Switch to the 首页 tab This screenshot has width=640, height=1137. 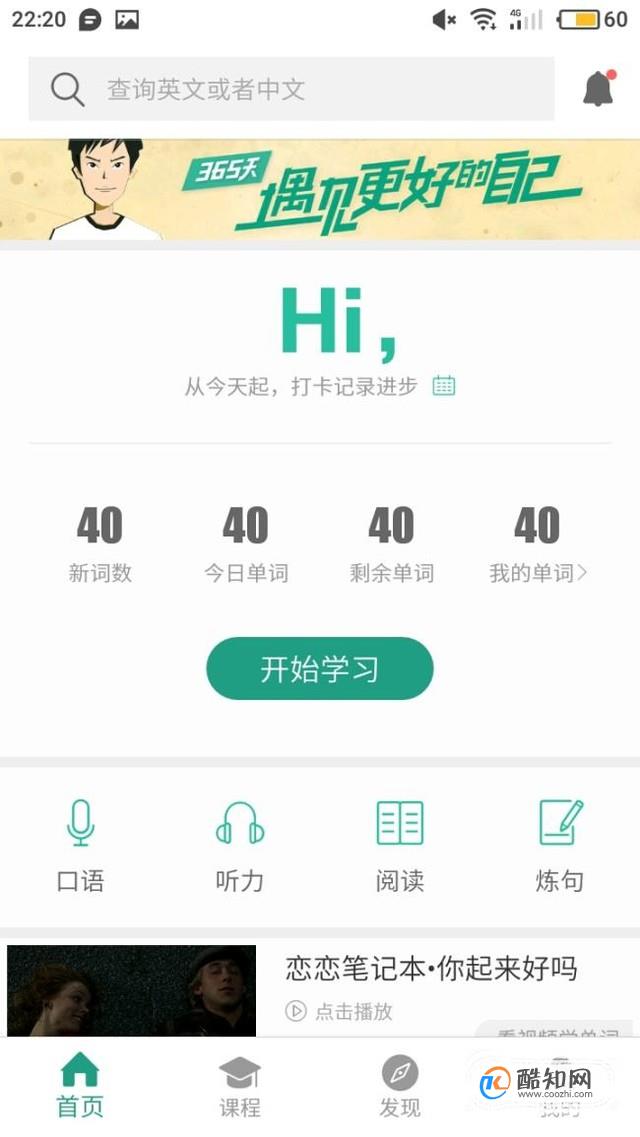(80, 1086)
